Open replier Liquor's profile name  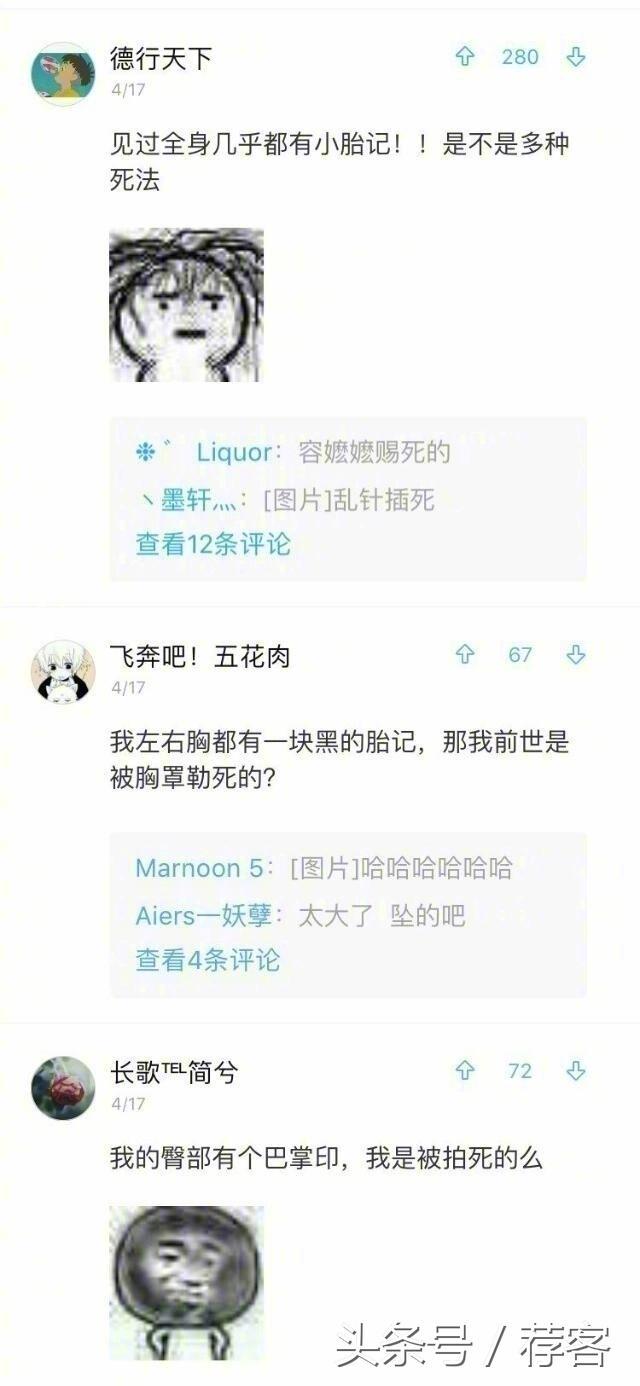(x=233, y=452)
